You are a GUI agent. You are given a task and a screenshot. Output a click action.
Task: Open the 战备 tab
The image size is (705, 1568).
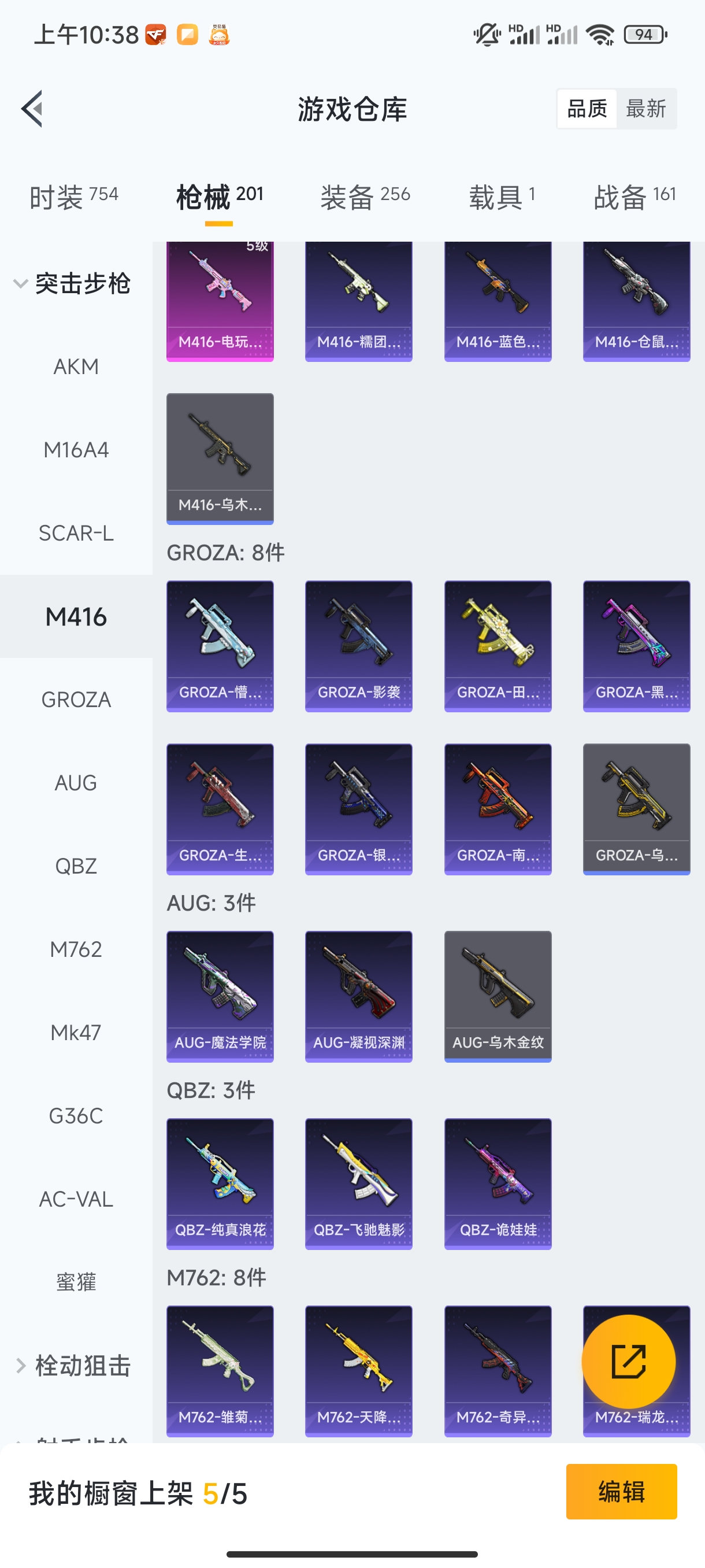click(634, 197)
